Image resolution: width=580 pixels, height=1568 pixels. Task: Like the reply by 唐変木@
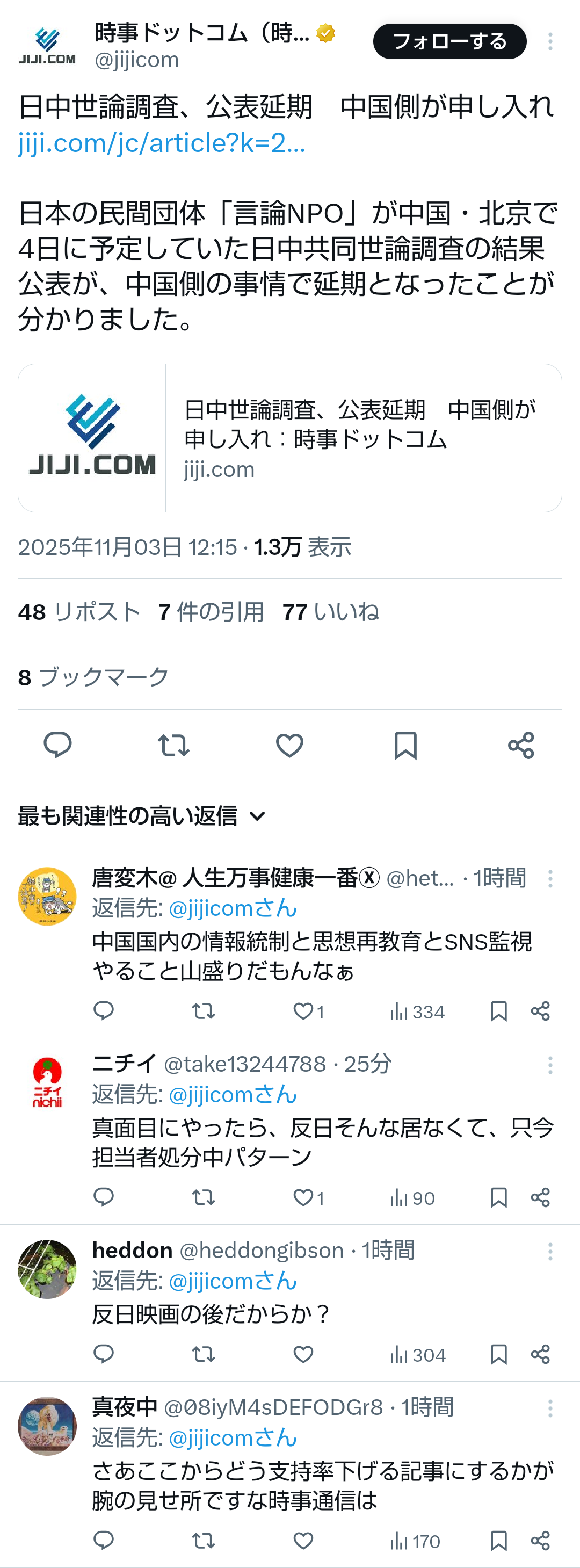point(303,1011)
